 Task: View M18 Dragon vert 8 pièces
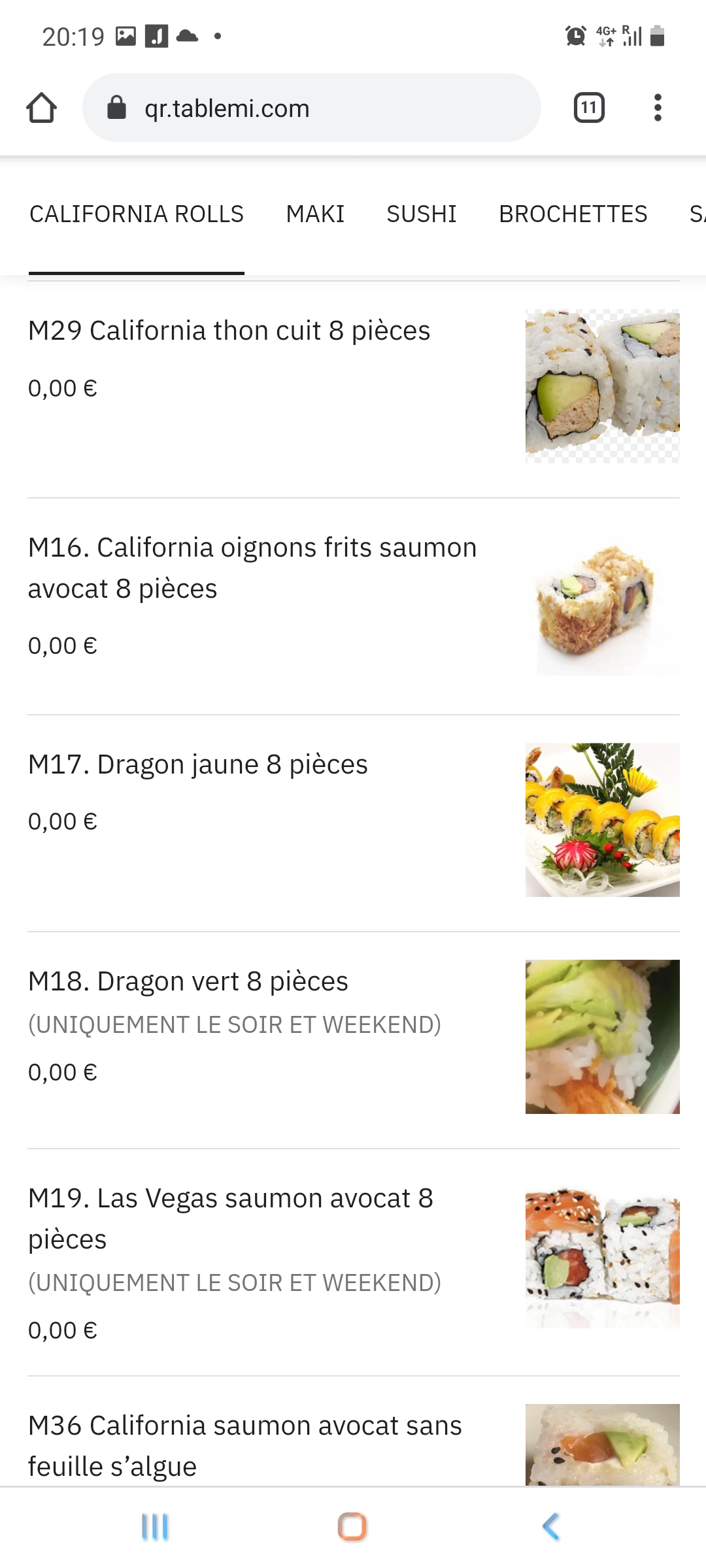pos(188,982)
